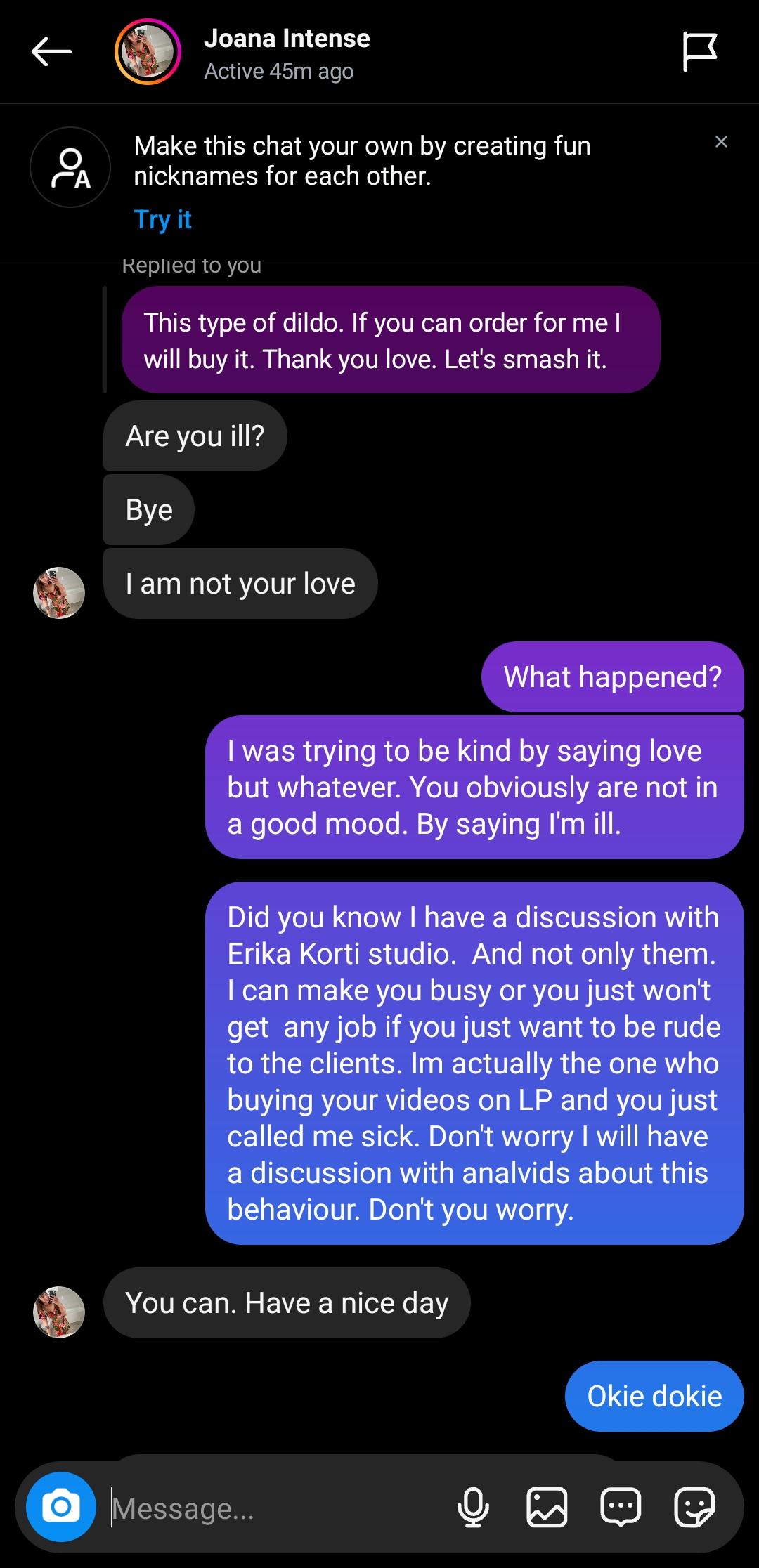Image resolution: width=759 pixels, height=1568 pixels.
Task: Tap the Try it link
Action: tap(162, 220)
